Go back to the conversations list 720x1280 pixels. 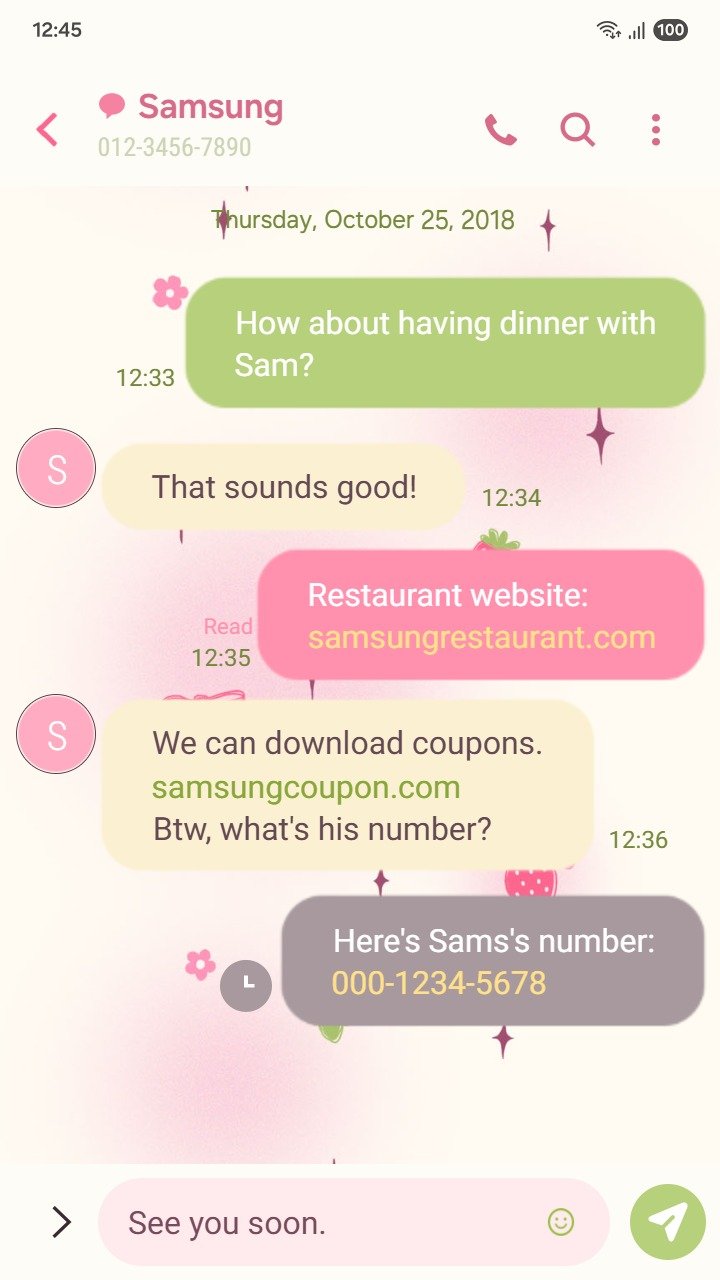pos(47,129)
